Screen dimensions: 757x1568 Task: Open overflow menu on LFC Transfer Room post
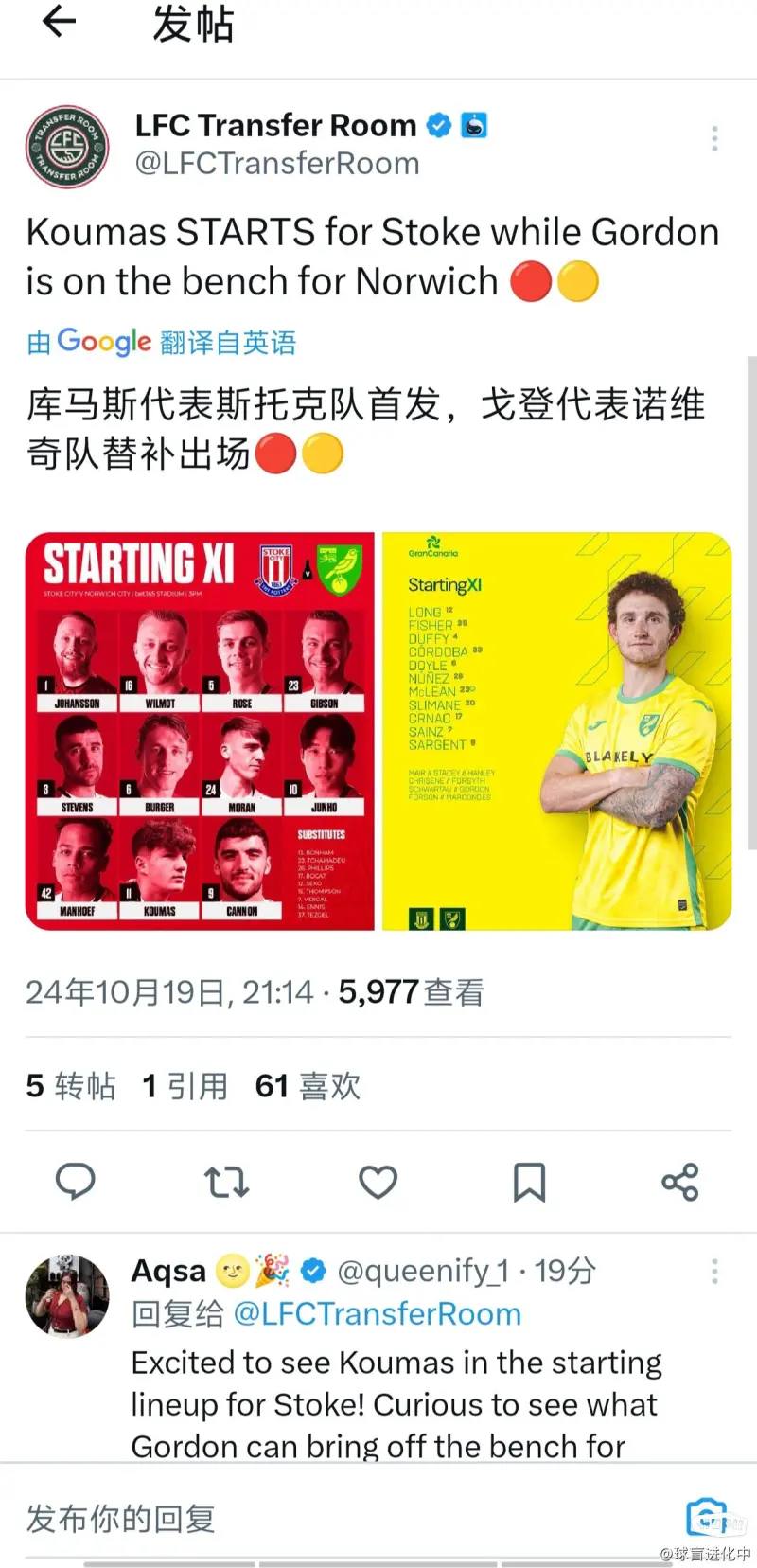pos(714,139)
